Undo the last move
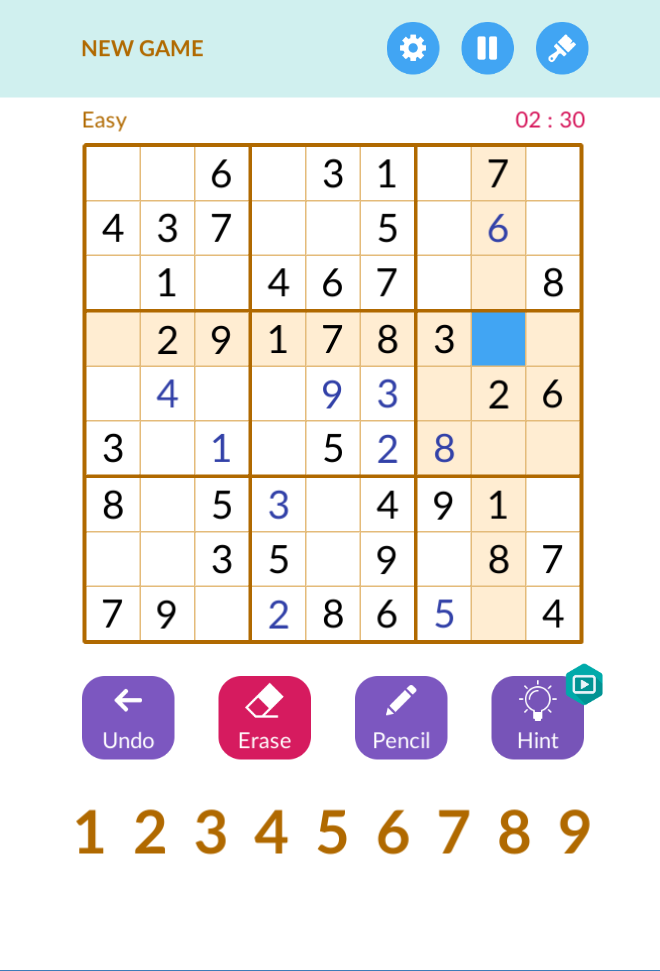Viewport: 660px width, 971px height. tap(128, 717)
